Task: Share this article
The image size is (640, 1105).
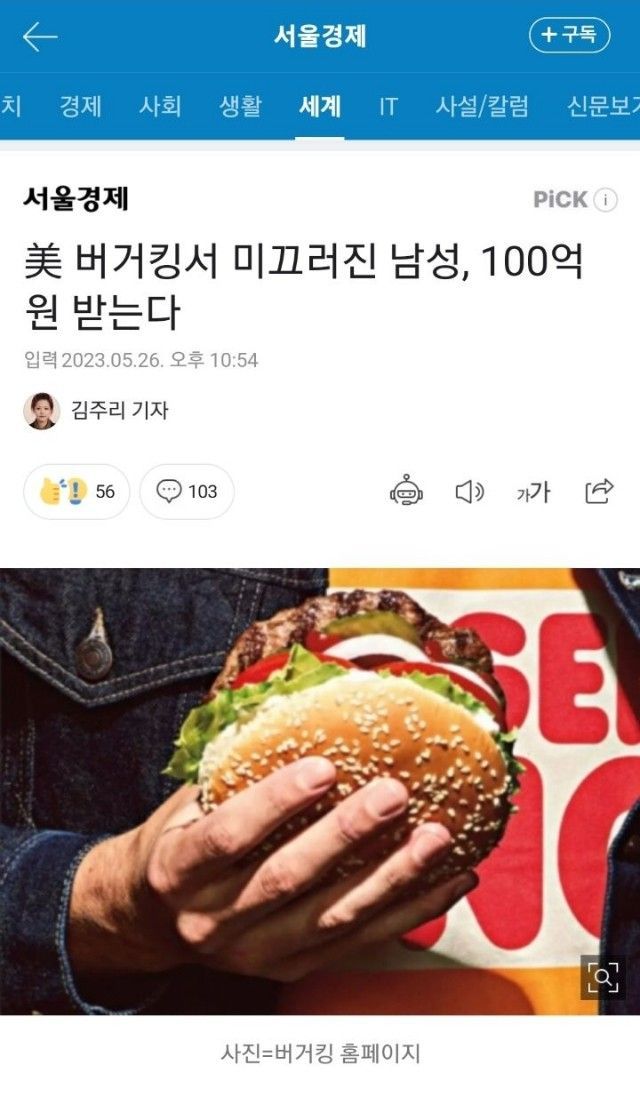Action: tap(598, 491)
